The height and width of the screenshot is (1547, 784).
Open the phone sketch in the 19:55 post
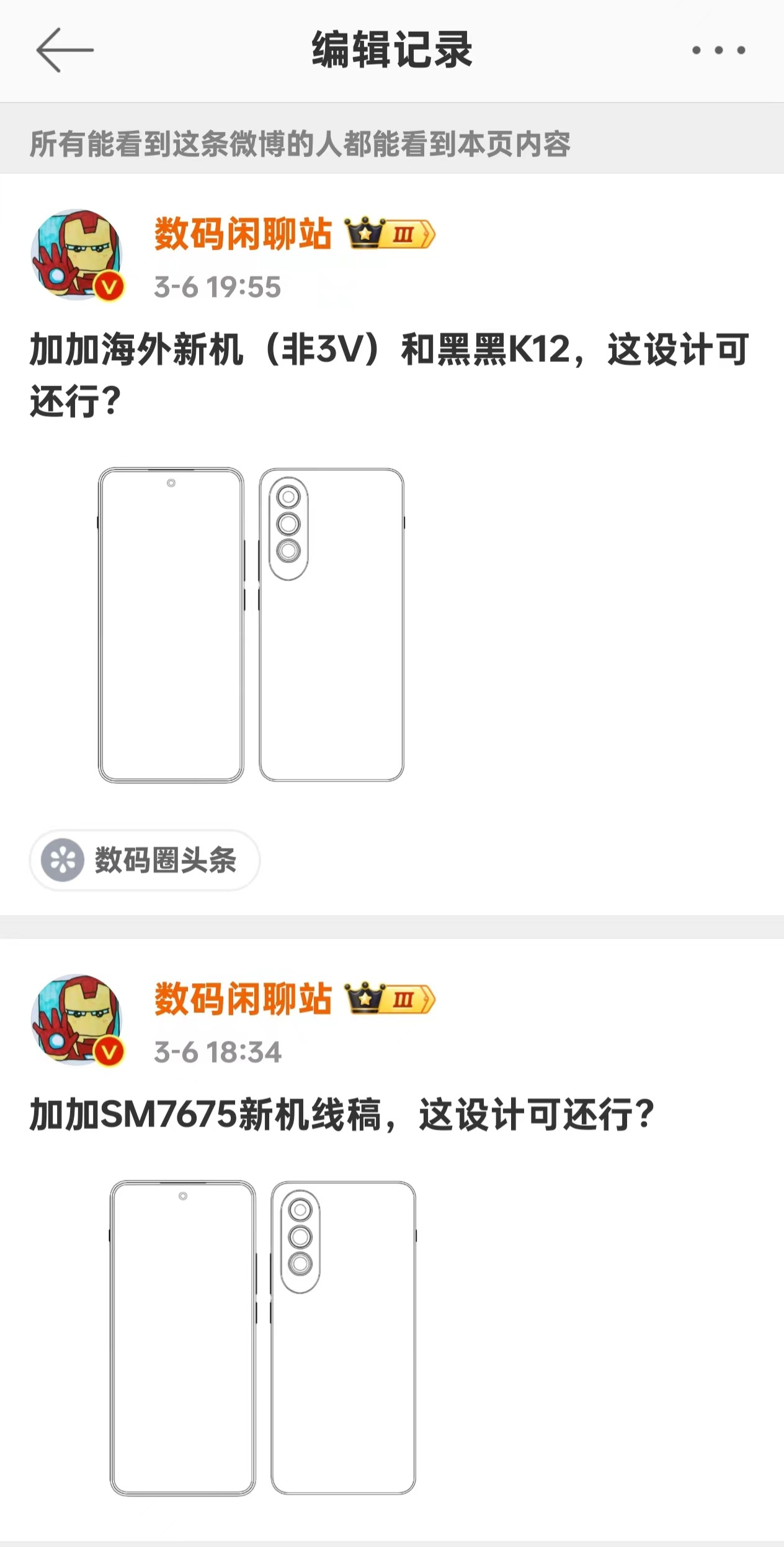tap(251, 625)
